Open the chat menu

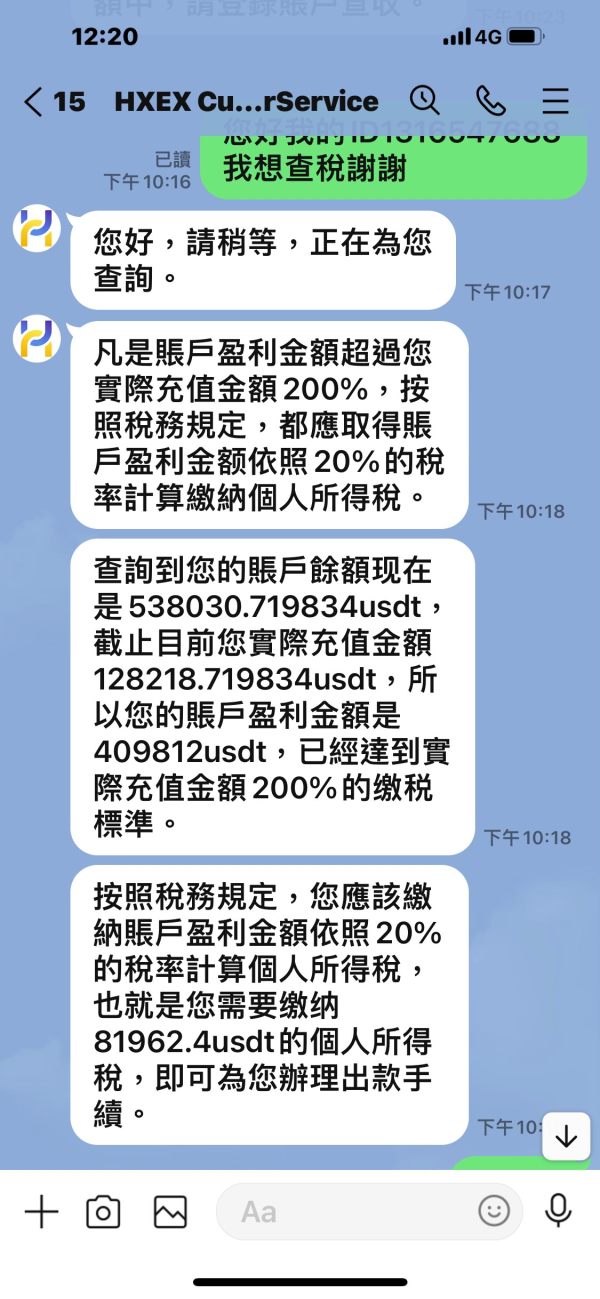coord(555,101)
